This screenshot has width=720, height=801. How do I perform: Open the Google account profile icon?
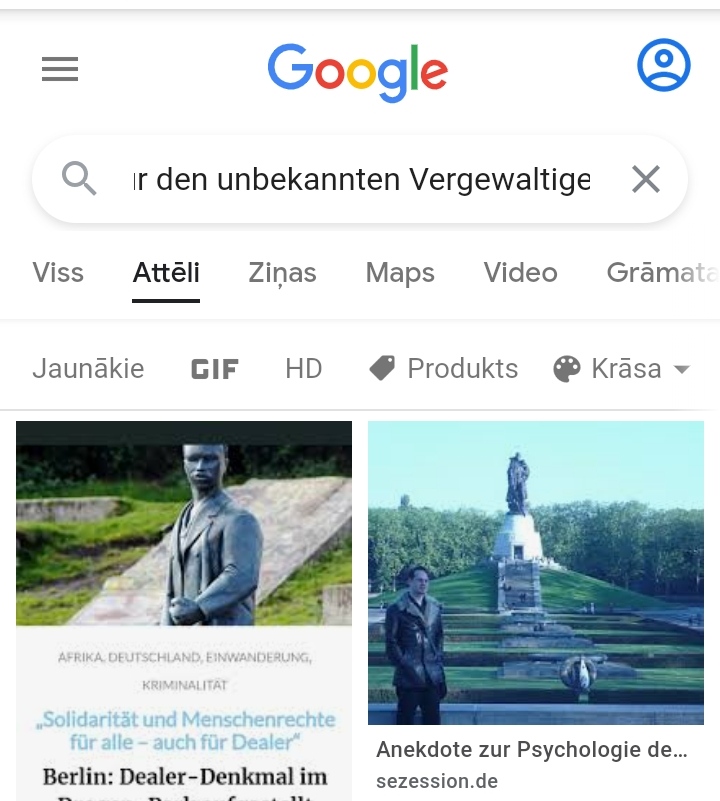tap(664, 65)
